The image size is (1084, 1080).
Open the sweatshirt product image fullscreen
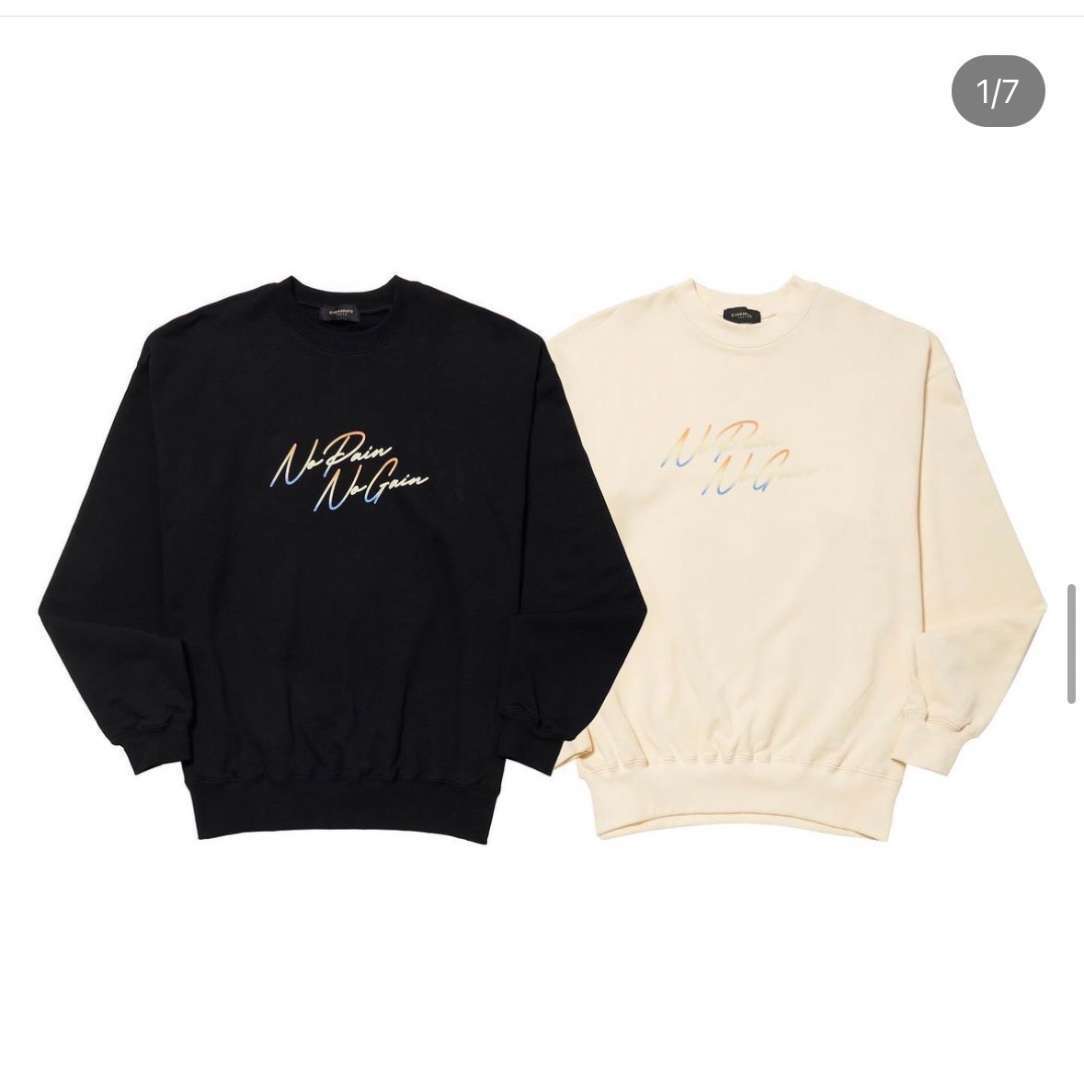(540, 540)
